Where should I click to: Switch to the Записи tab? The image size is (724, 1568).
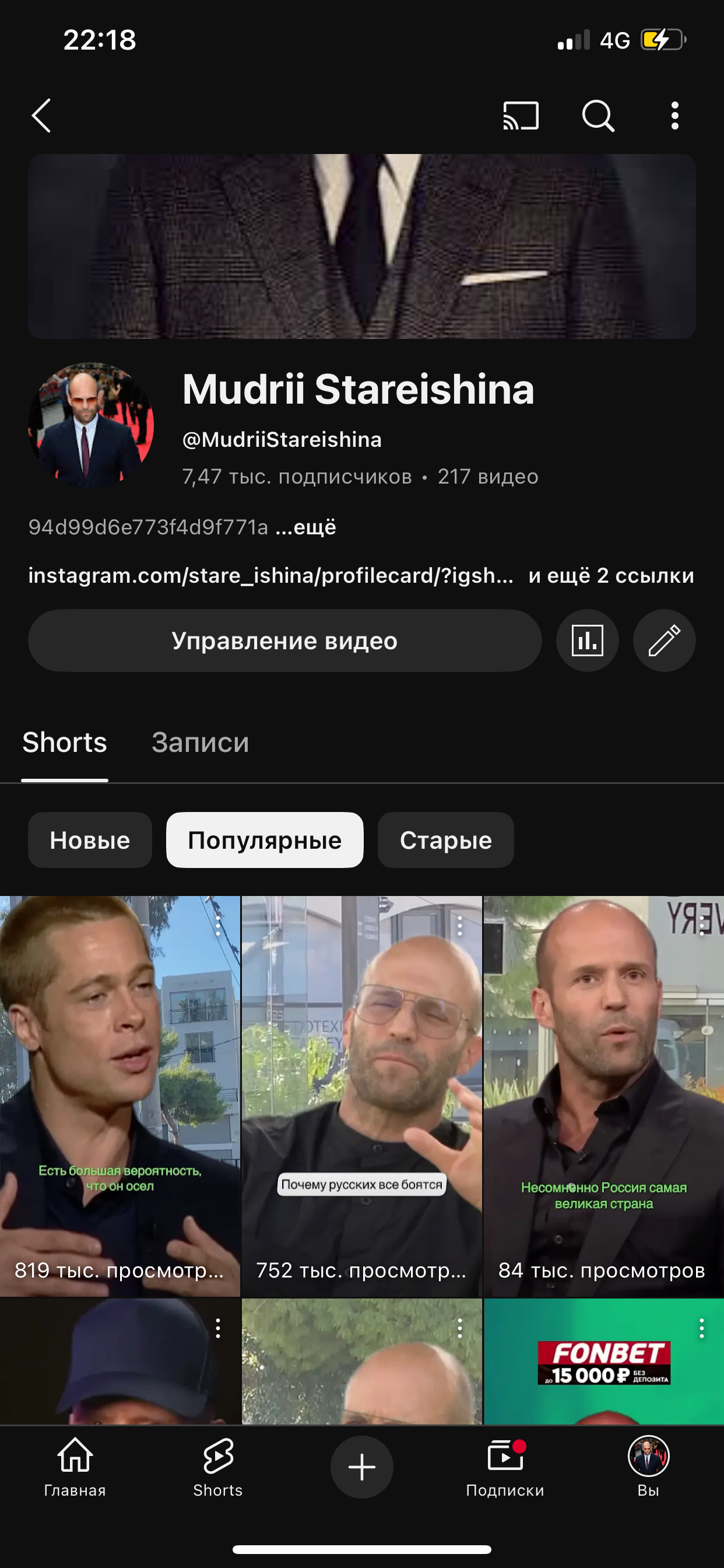201,743
